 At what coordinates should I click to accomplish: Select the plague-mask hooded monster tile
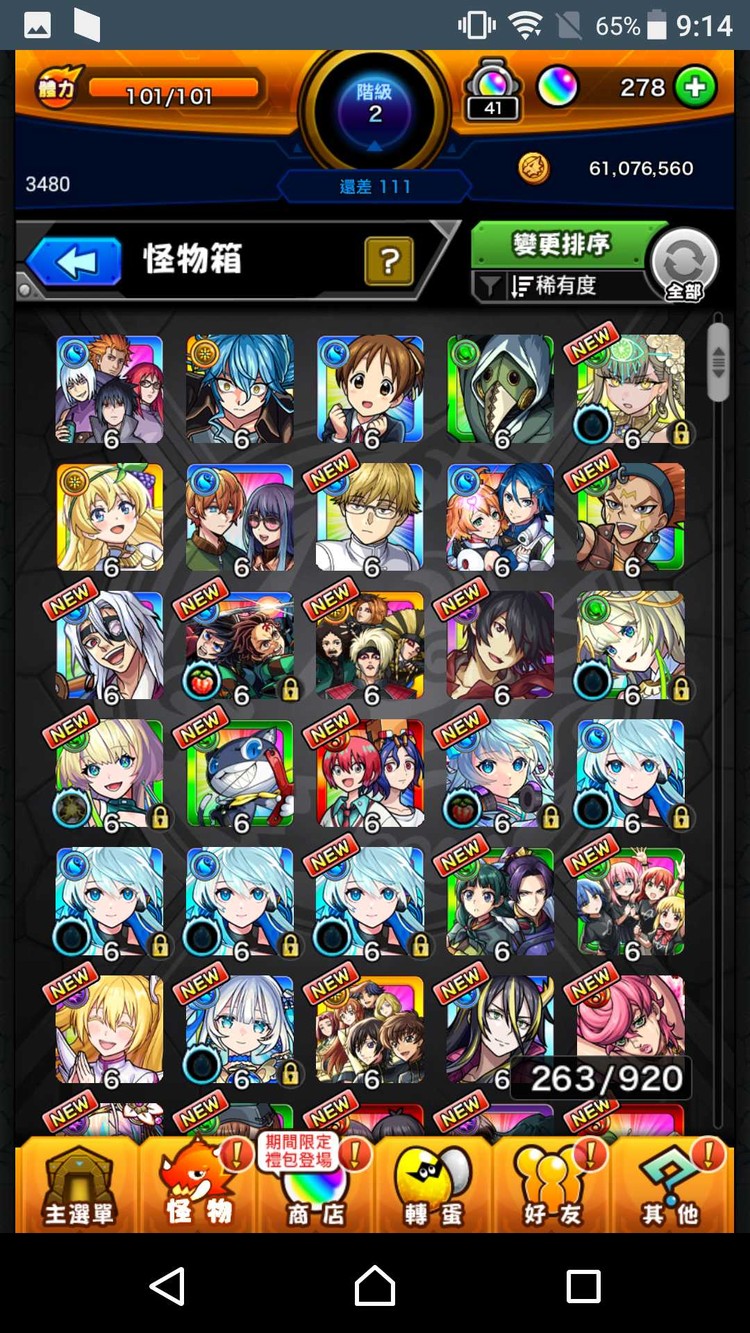pos(500,390)
